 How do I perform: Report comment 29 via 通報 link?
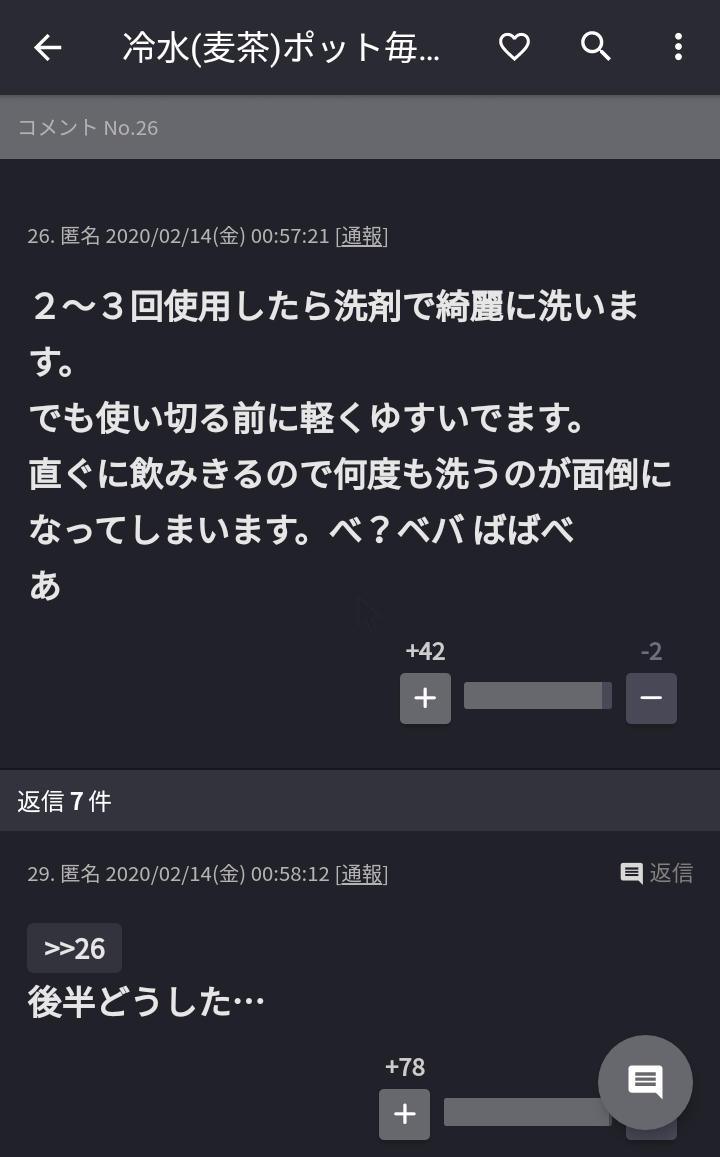(361, 874)
